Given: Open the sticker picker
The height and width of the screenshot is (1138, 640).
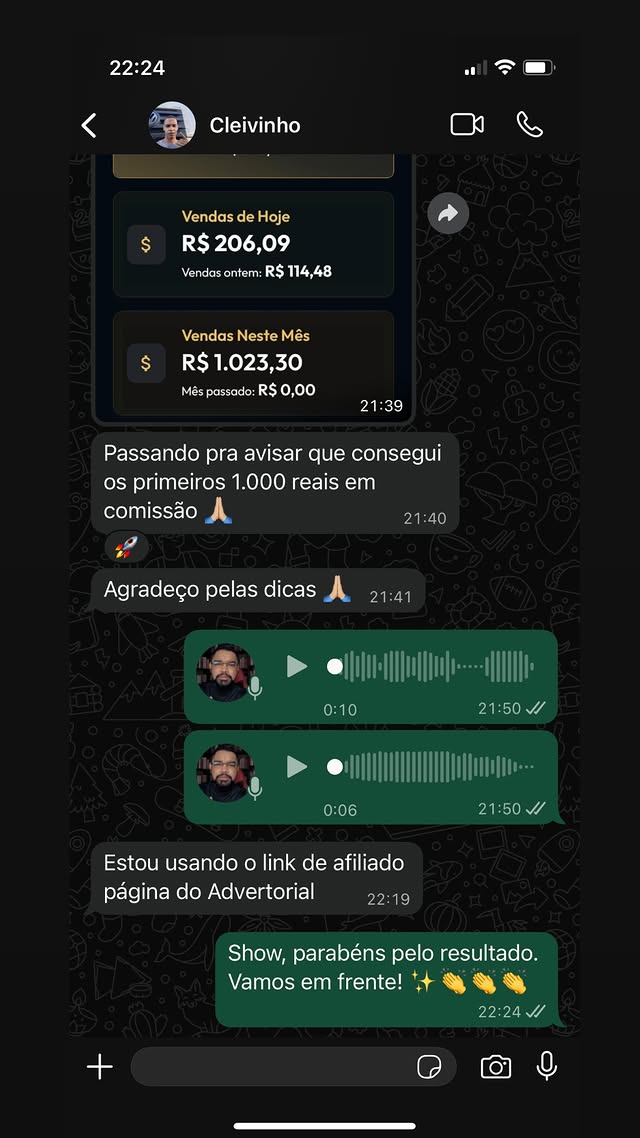Looking at the screenshot, I should [429, 1067].
